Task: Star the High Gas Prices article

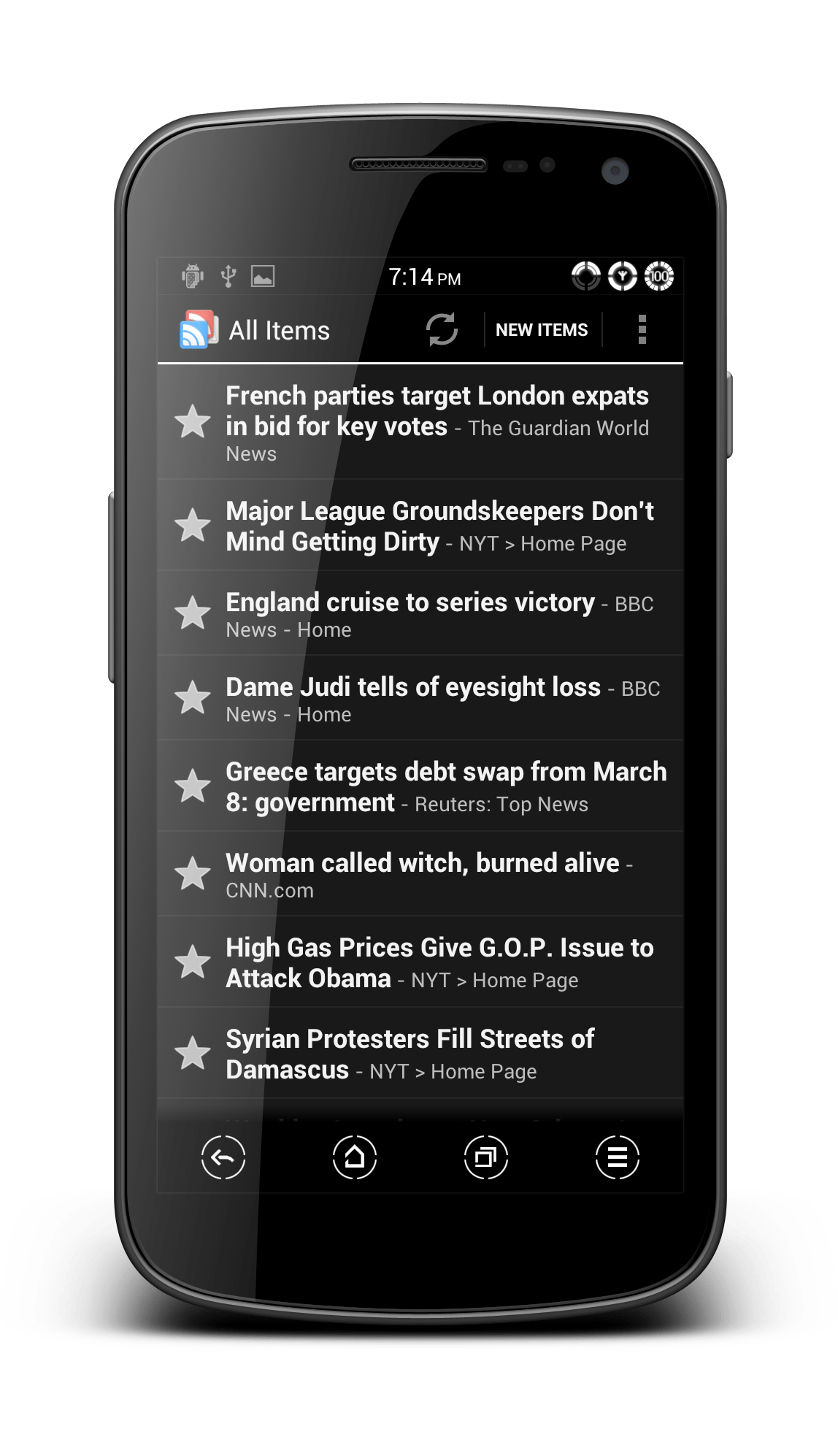Action: (x=193, y=962)
